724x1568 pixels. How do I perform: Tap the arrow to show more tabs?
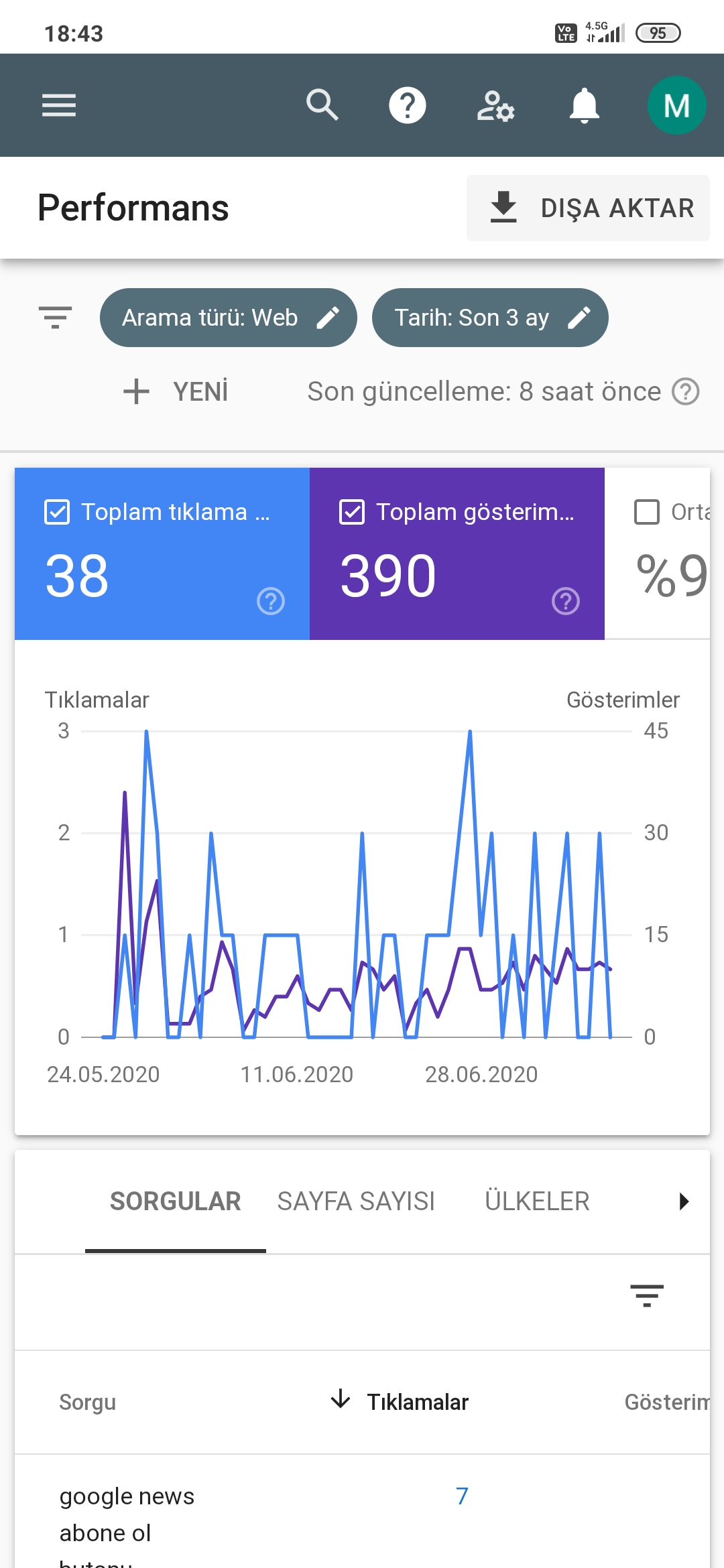[x=684, y=1201]
